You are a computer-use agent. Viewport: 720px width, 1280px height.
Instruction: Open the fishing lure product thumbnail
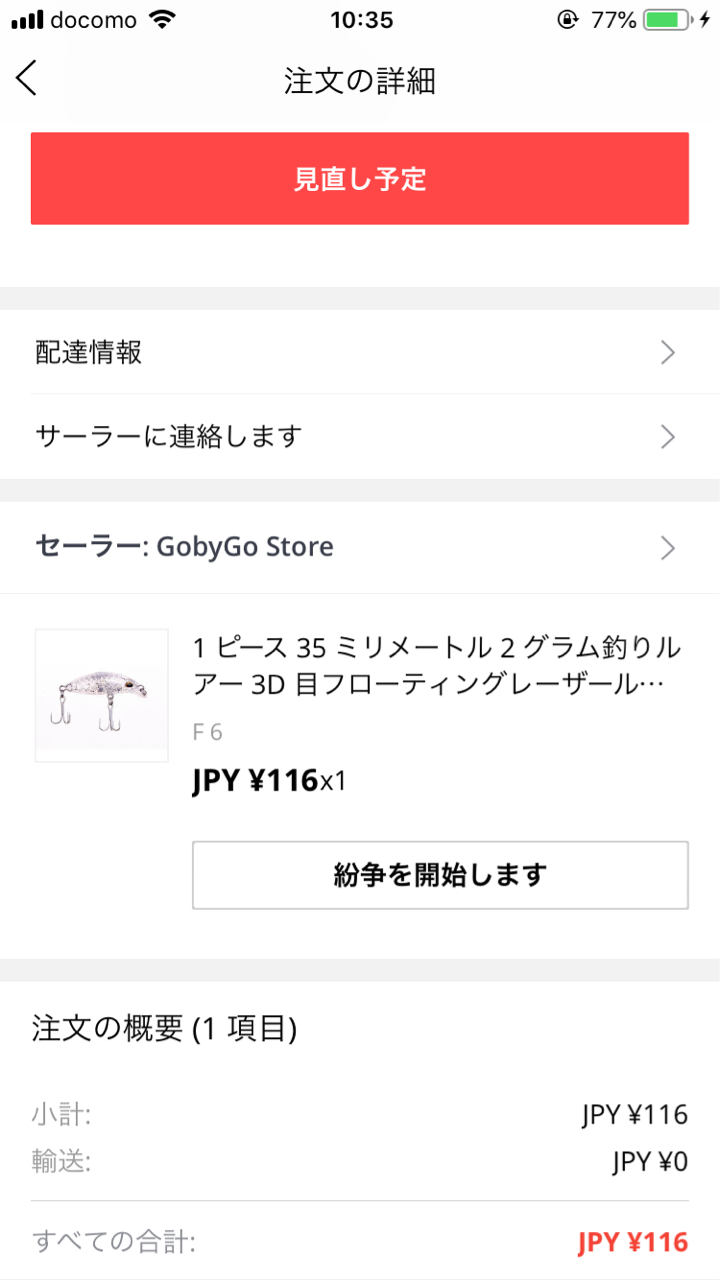pos(102,696)
